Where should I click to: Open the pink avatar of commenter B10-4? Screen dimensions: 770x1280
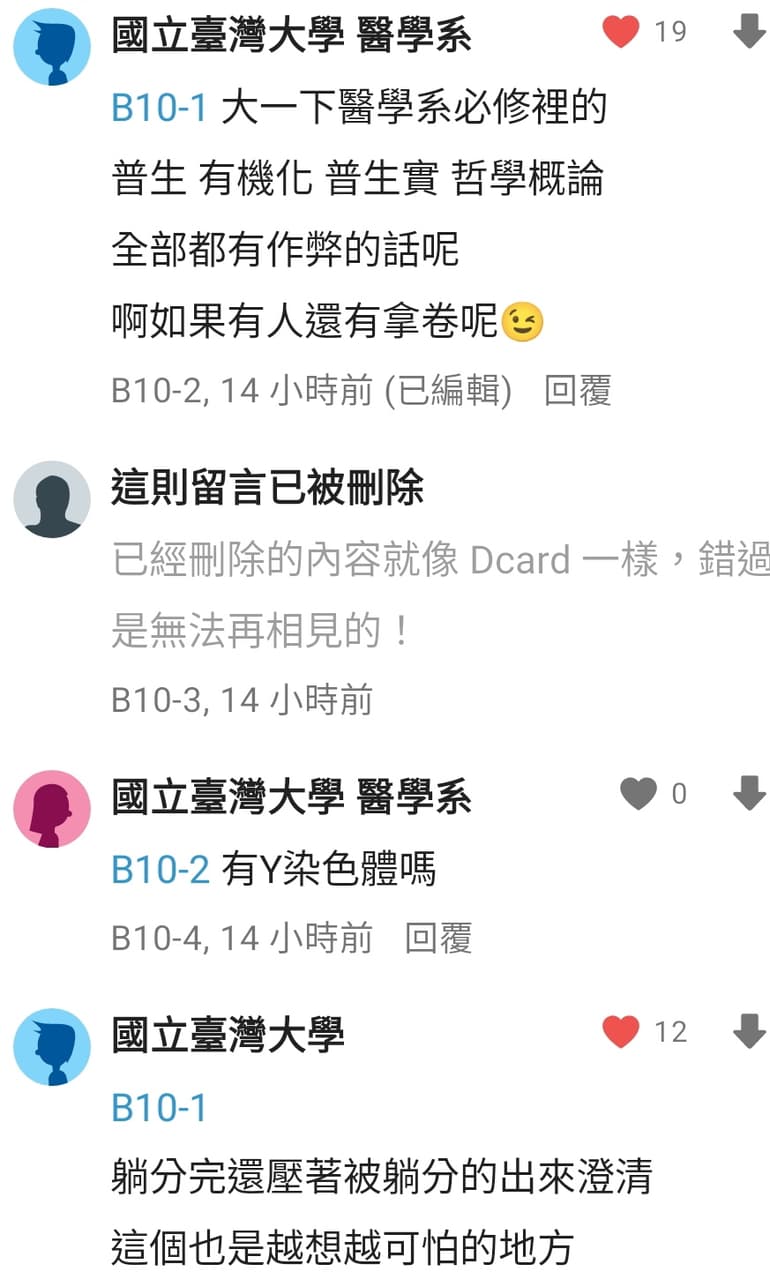52,809
